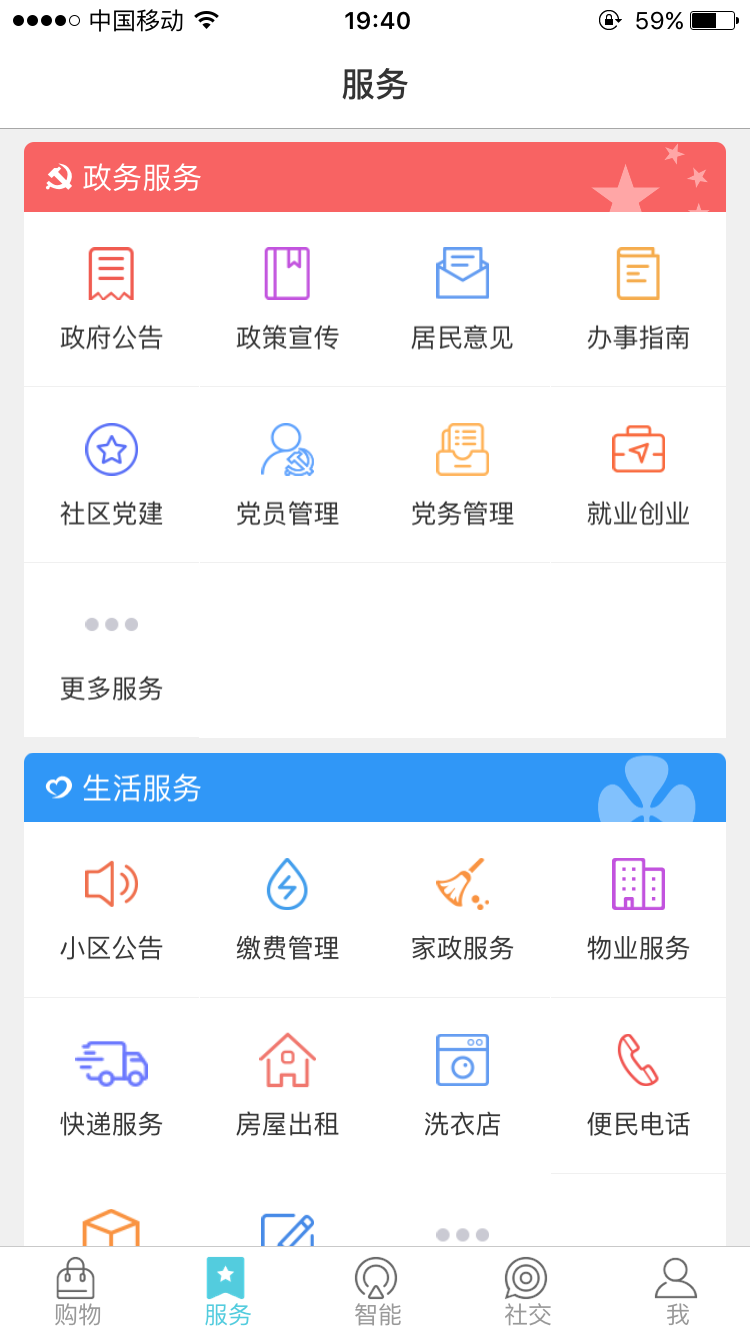
Task: Open 便民电话 convenience hotline
Action: coord(638,1085)
